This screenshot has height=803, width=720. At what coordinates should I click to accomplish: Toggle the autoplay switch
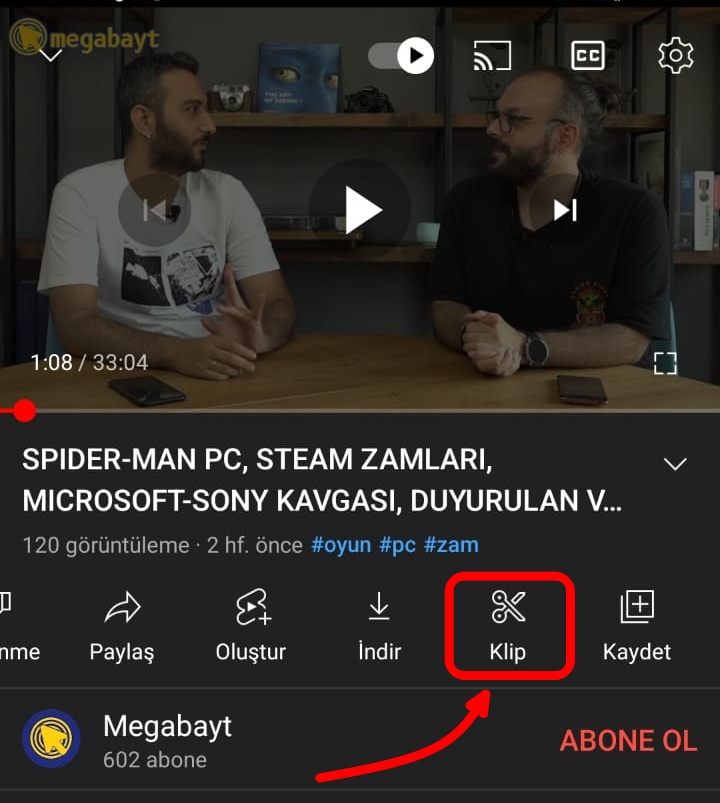tap(402, 55)
